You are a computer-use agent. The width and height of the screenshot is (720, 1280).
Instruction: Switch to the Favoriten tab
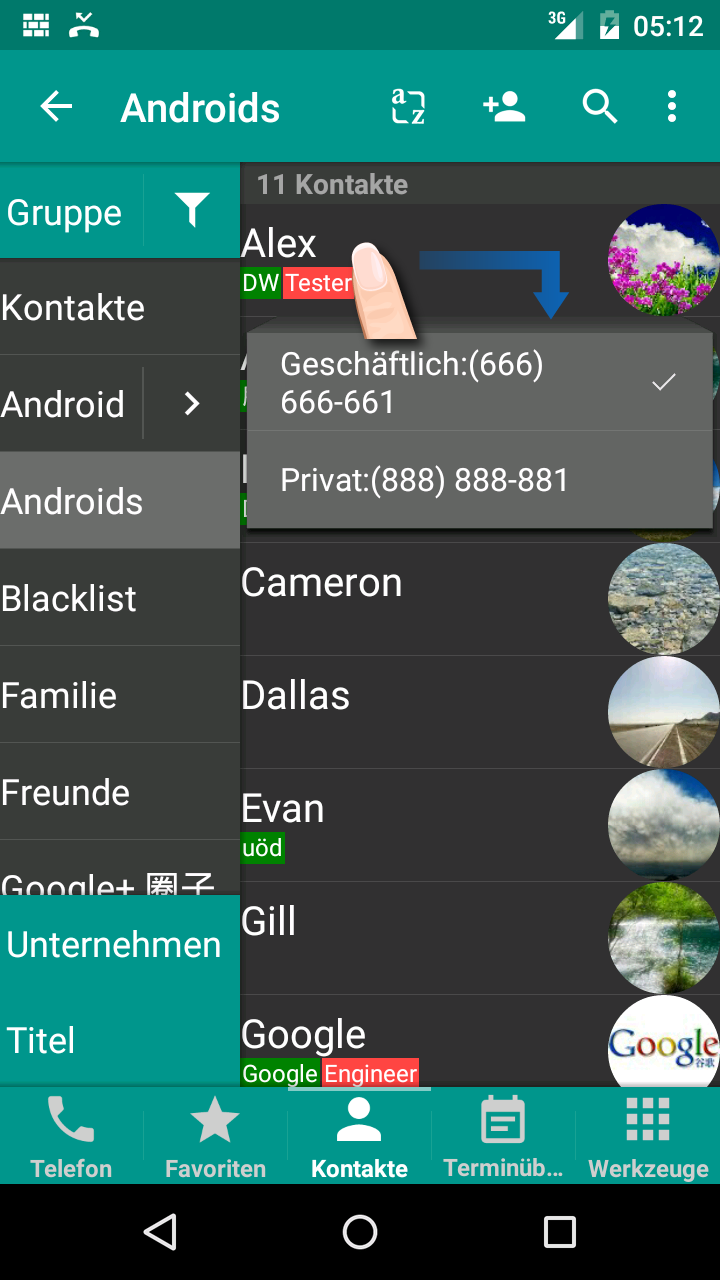[x=215, y=1136]
